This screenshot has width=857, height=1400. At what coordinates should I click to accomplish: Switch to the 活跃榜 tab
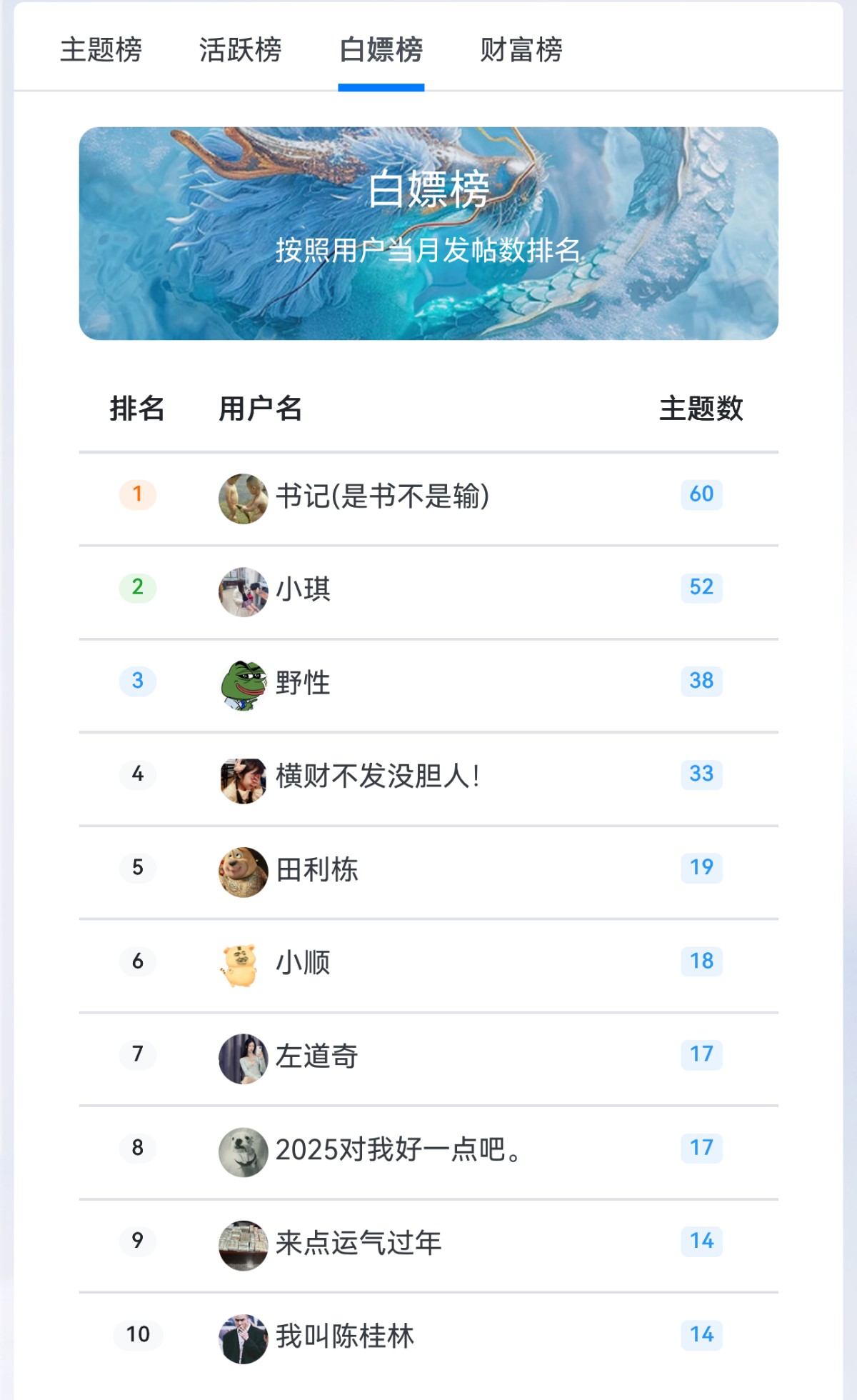[240, 50]
